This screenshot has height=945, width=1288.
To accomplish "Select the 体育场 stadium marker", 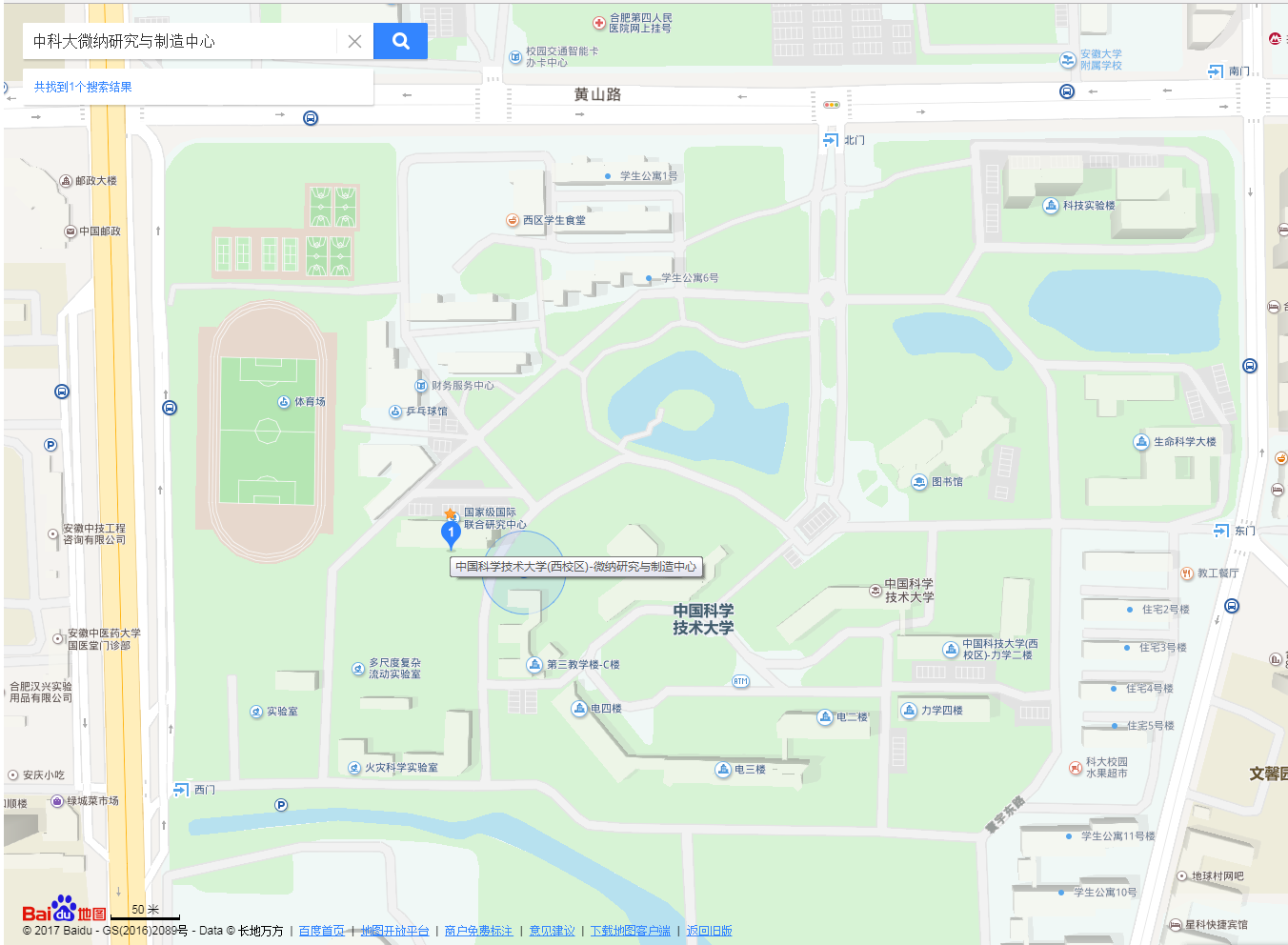I will pyautogui.click(x=284, y=402).
